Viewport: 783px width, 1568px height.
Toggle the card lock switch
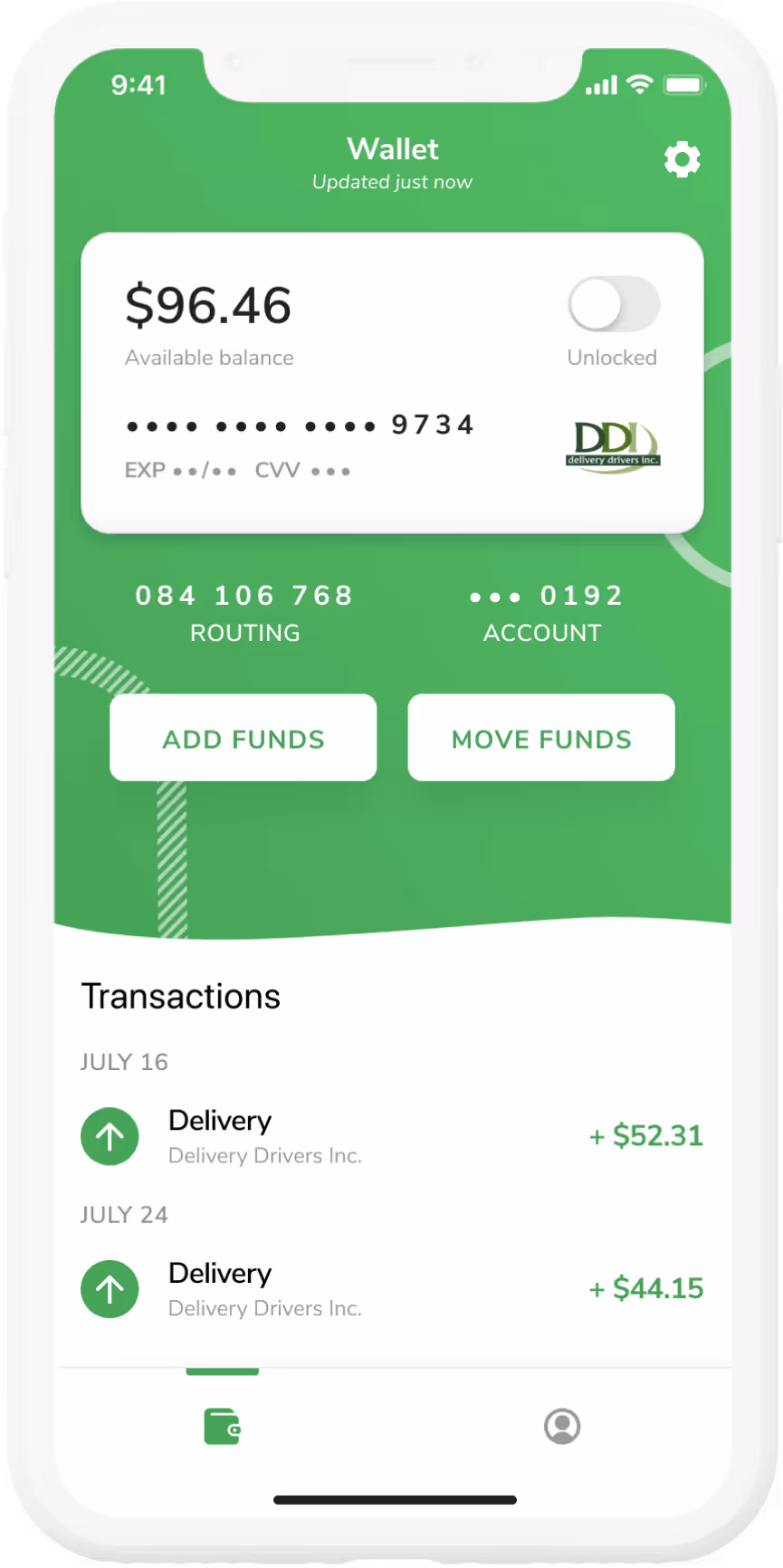click(x=613, y=304)
